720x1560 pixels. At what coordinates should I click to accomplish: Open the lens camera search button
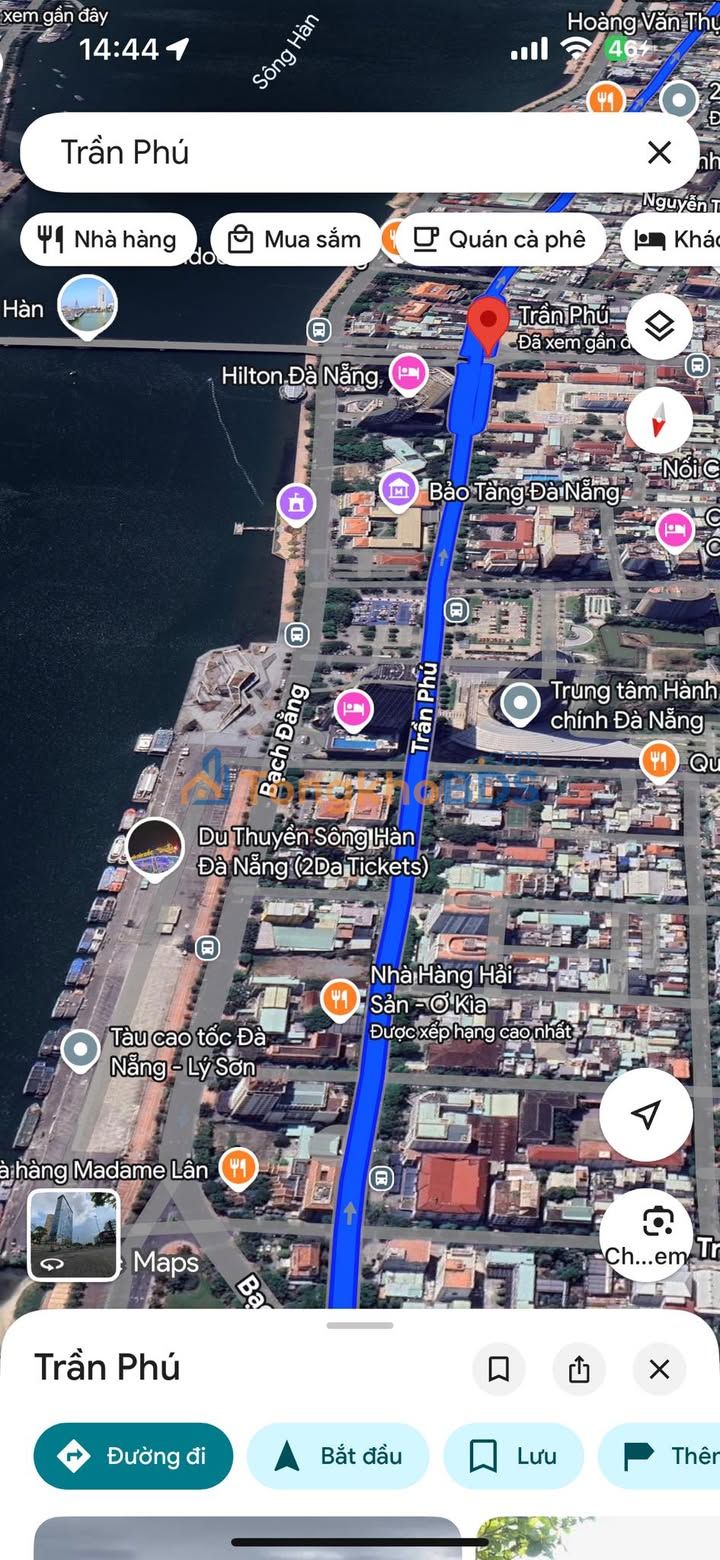[x=657, y=1223]
